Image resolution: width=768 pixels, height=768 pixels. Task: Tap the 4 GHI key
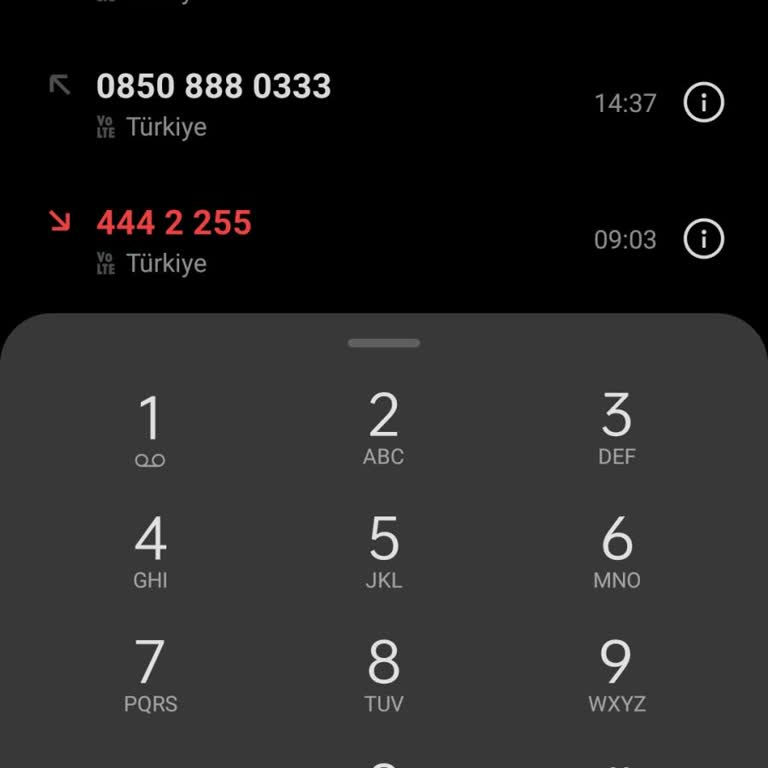[x=150, y=552]
